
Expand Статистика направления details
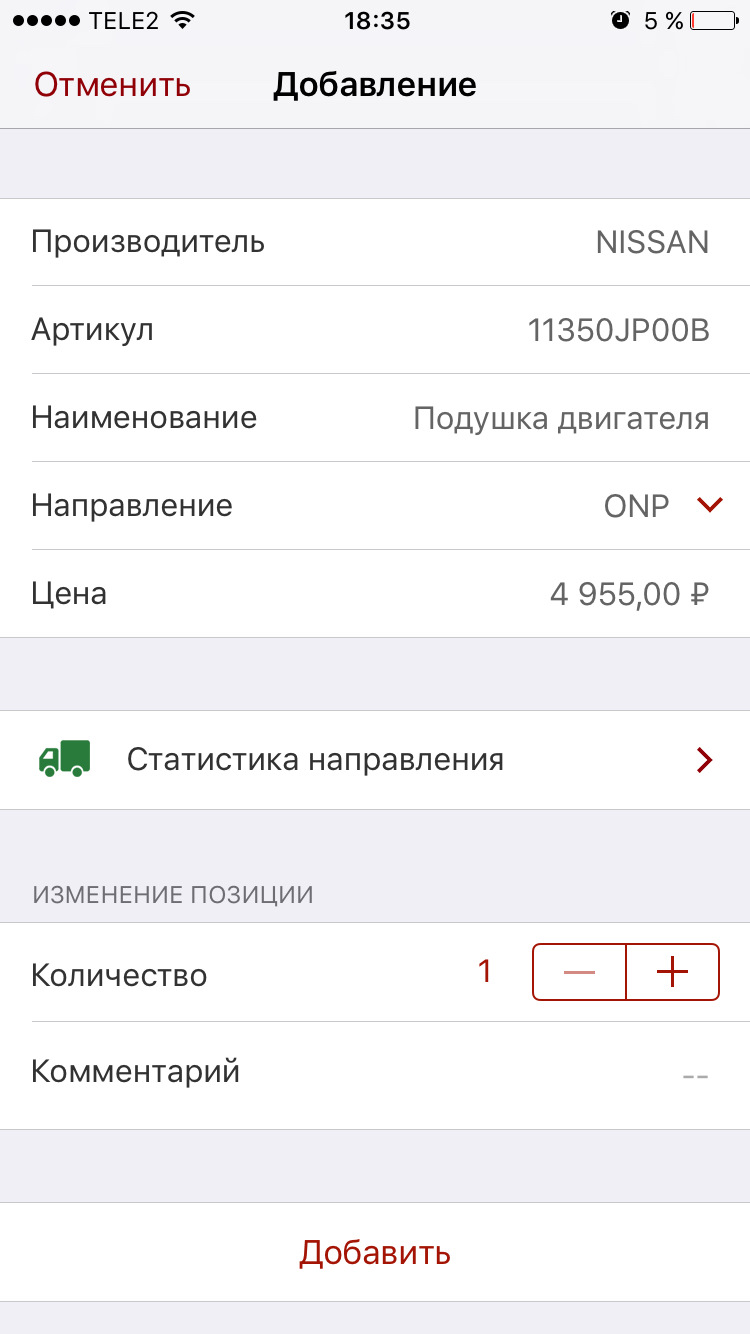click(375, 760)
